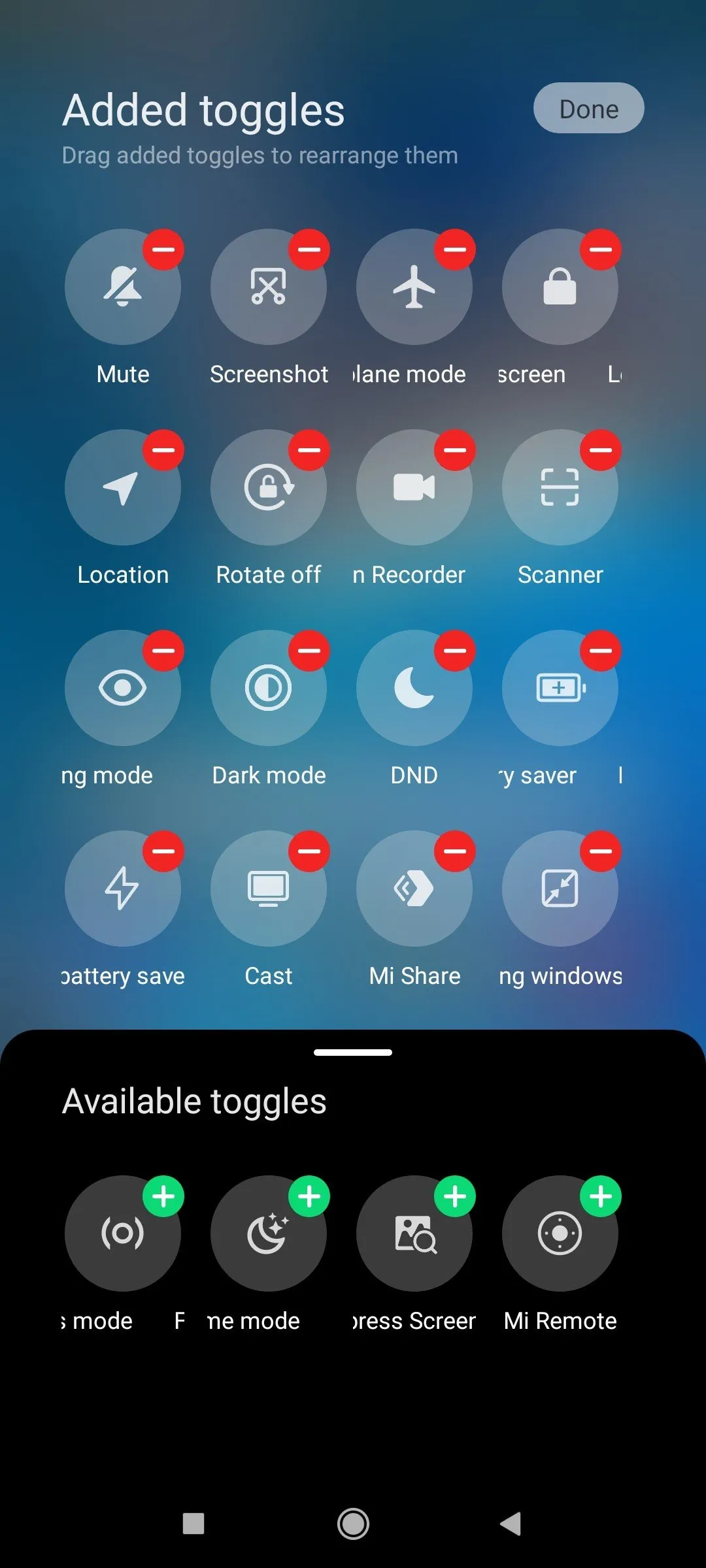706x1568 pixels.
Task: Remove the Mi Share toggle
Action: [x=455, y=851]
